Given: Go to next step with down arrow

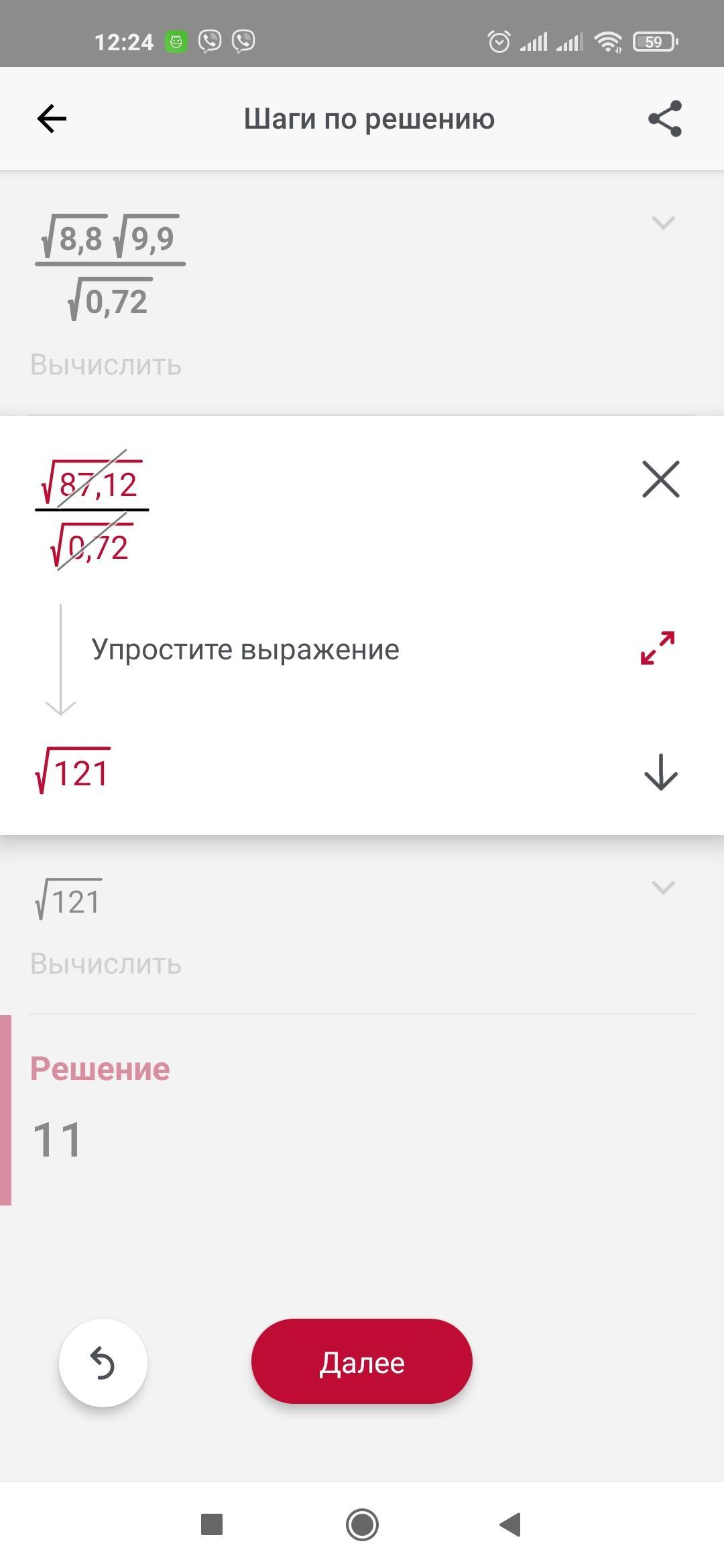Looking at the screenshot, I should click(661, 773).
